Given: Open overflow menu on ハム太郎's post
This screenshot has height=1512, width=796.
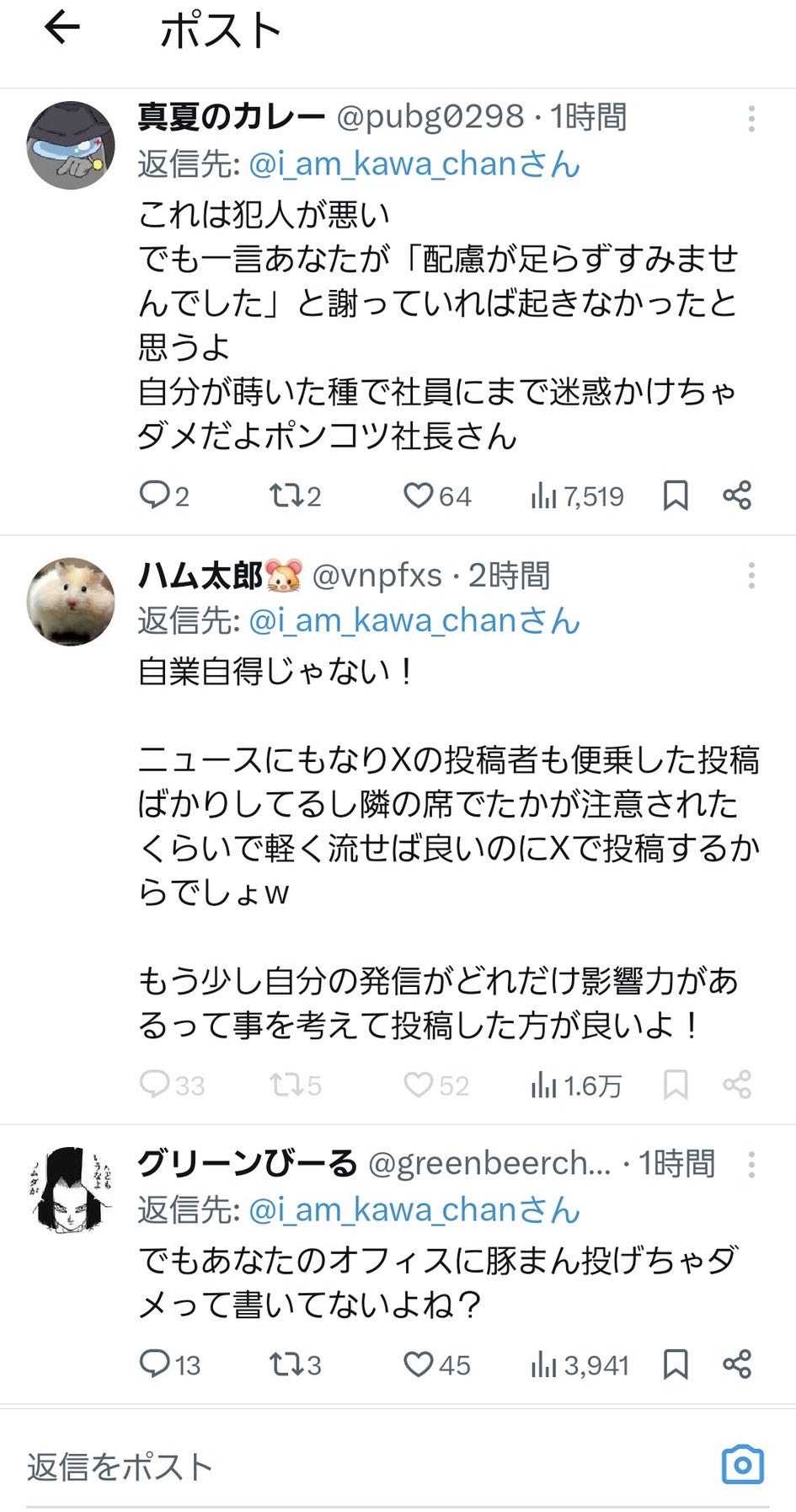Looking at the screenshot, I should 751,576.
